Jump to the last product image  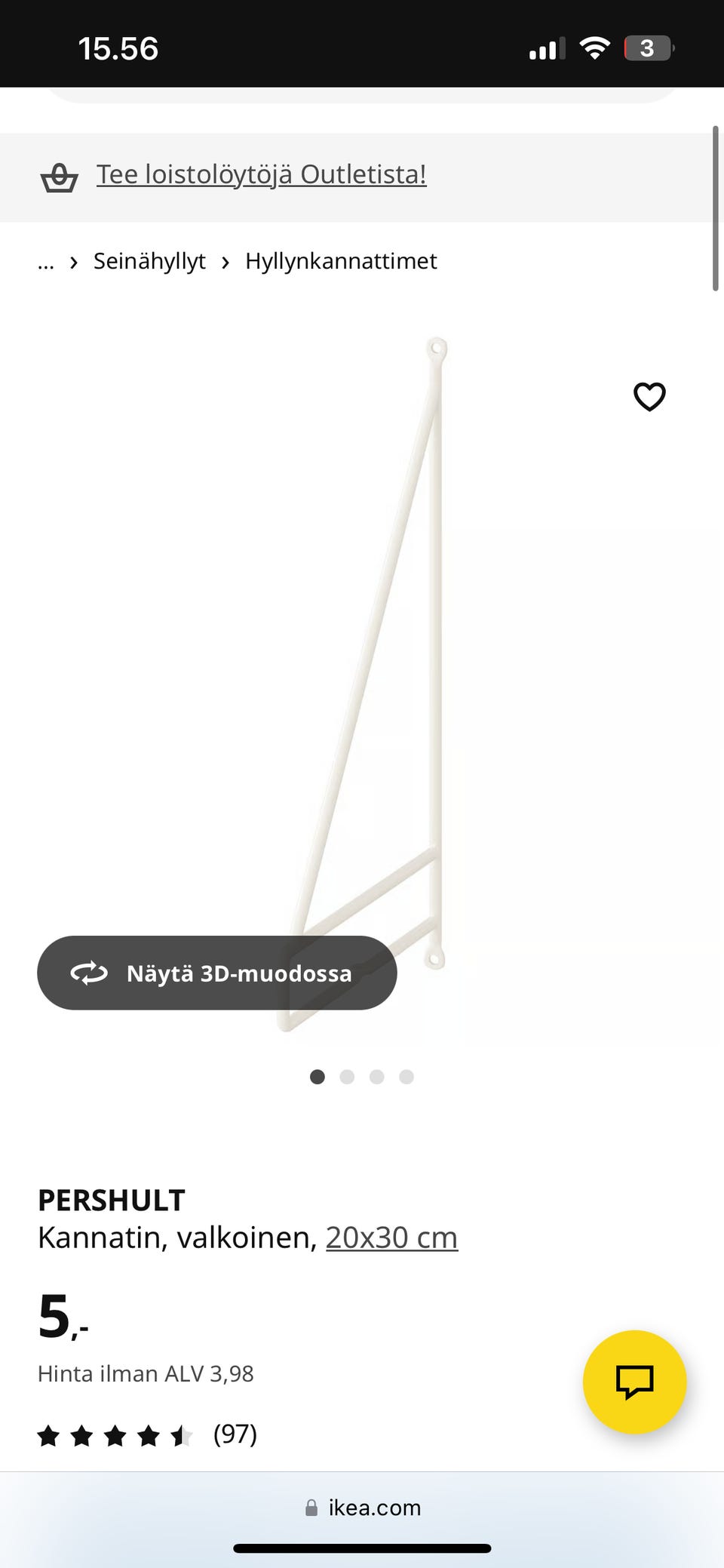click(406, 1077)
